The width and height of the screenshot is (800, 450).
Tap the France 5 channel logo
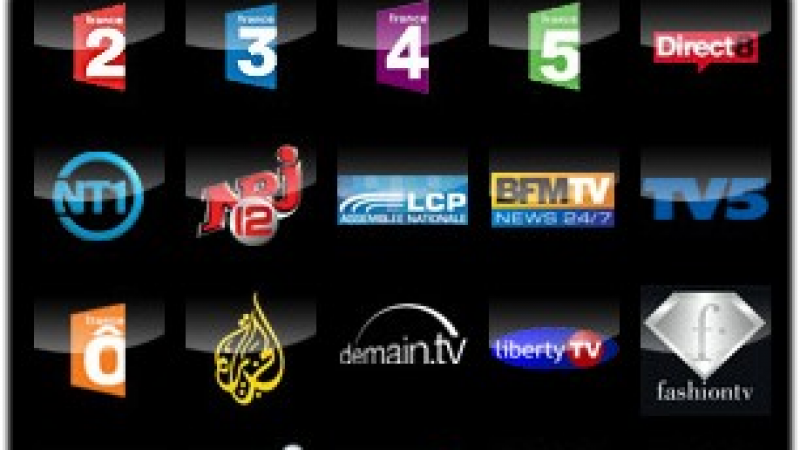[553, 46]
